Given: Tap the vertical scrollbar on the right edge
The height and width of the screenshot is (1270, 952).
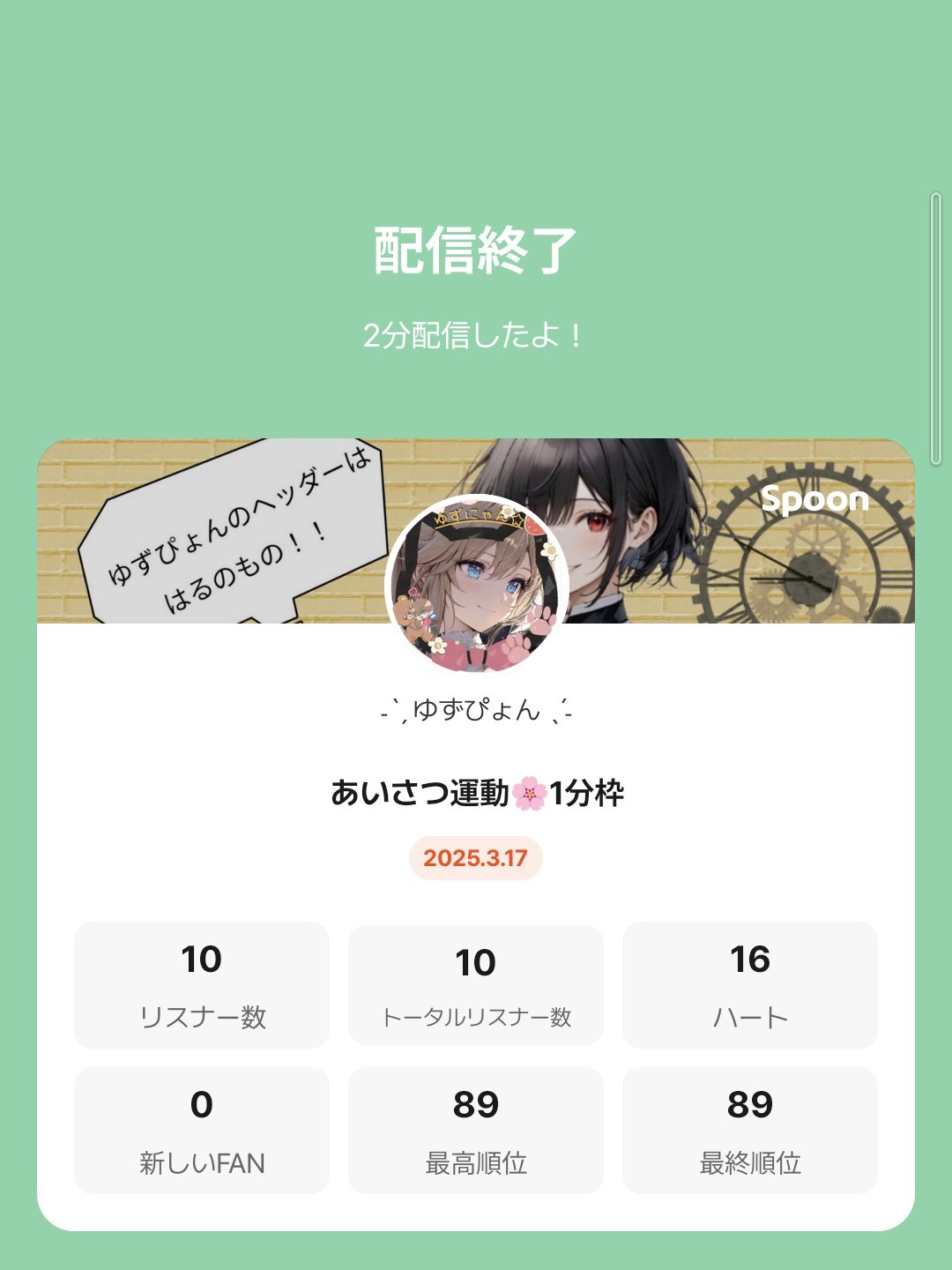Looking at the screenshot, I should tap(936, 328).
